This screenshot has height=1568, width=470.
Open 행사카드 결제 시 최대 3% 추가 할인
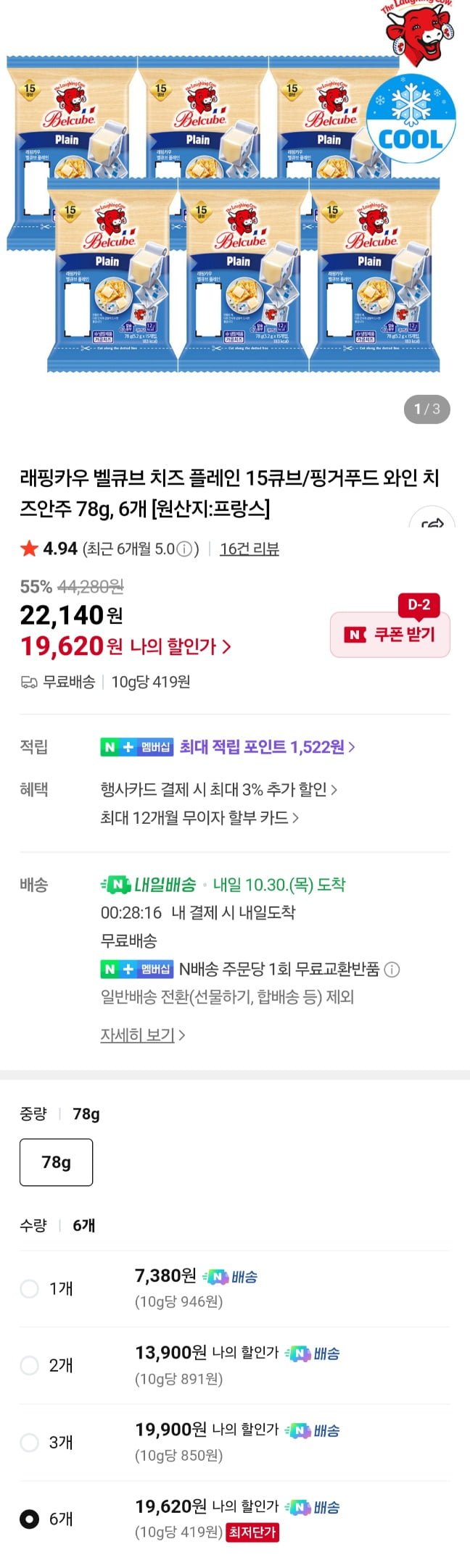[x=218, y=789]
